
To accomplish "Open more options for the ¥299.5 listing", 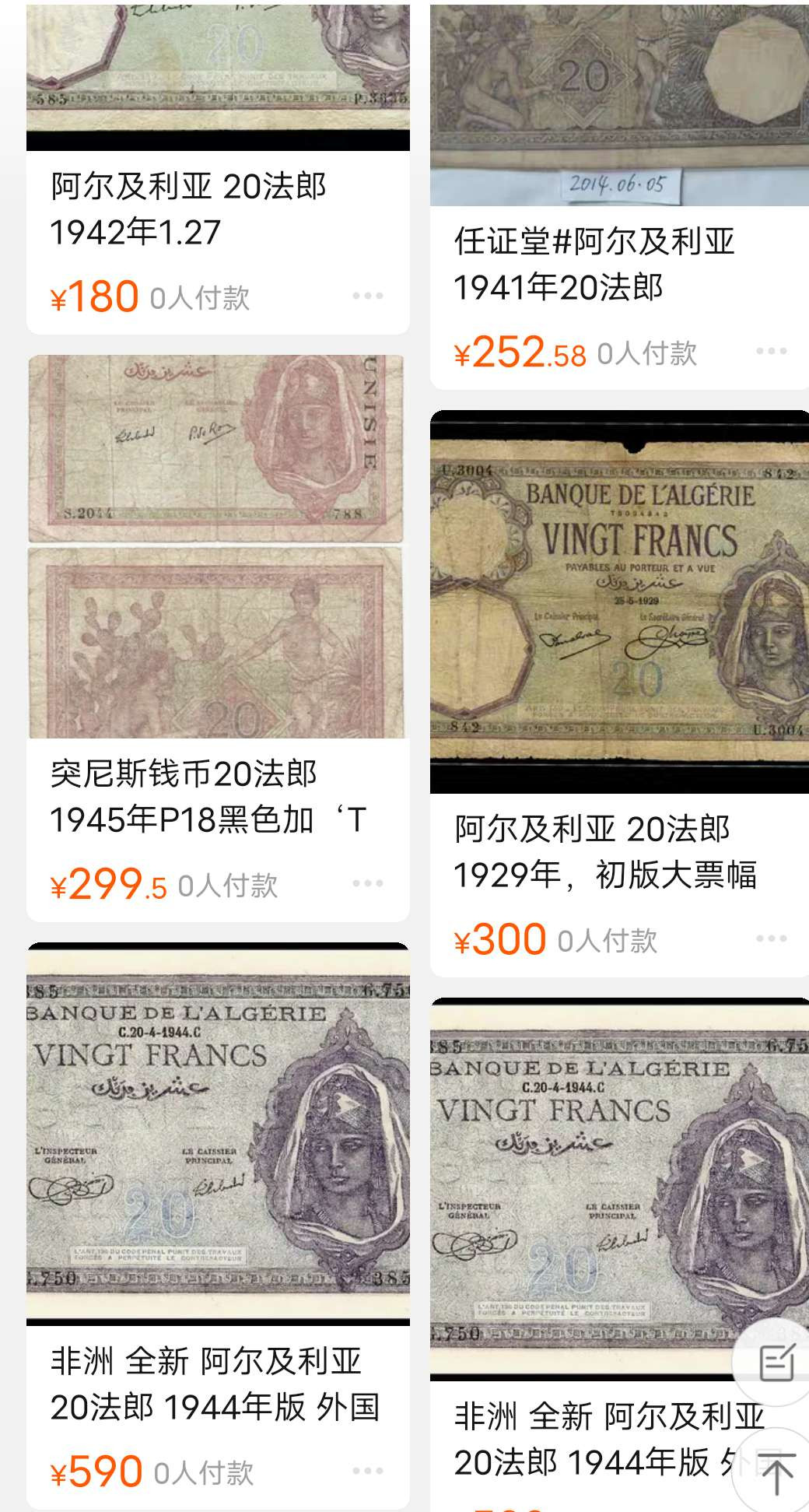I will (367, 884).
